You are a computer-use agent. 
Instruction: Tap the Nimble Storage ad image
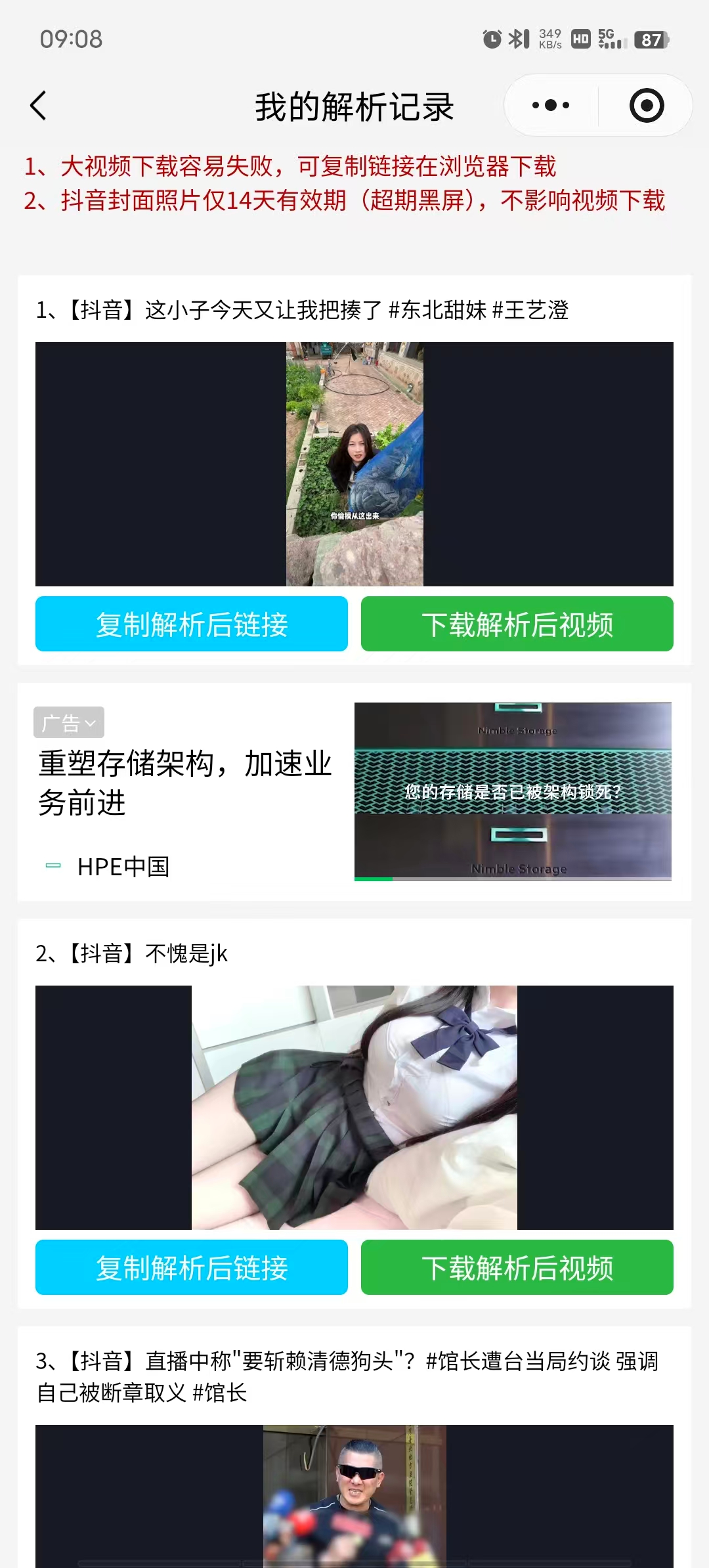pyautogui.click(x=513, y=790)
